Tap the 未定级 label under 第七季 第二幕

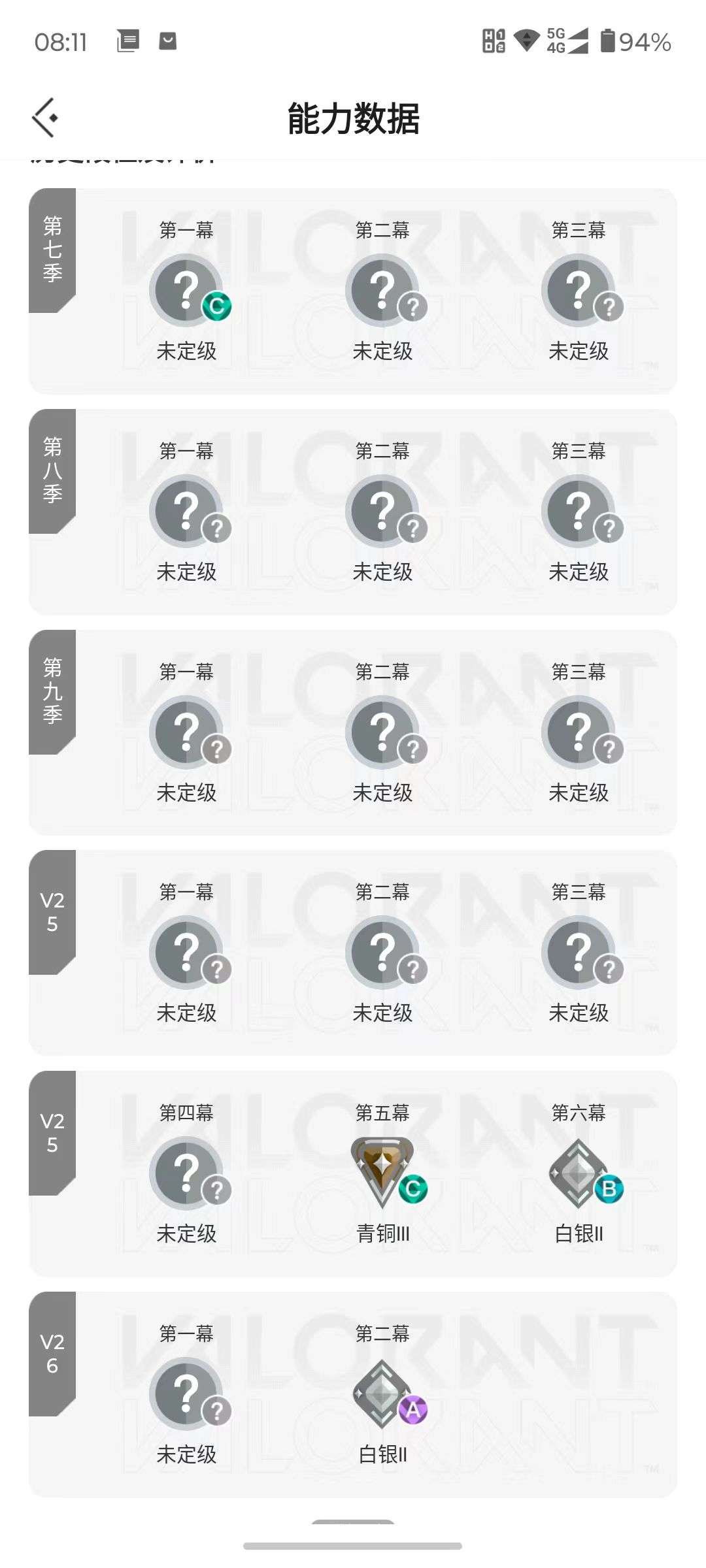[383, 351]
